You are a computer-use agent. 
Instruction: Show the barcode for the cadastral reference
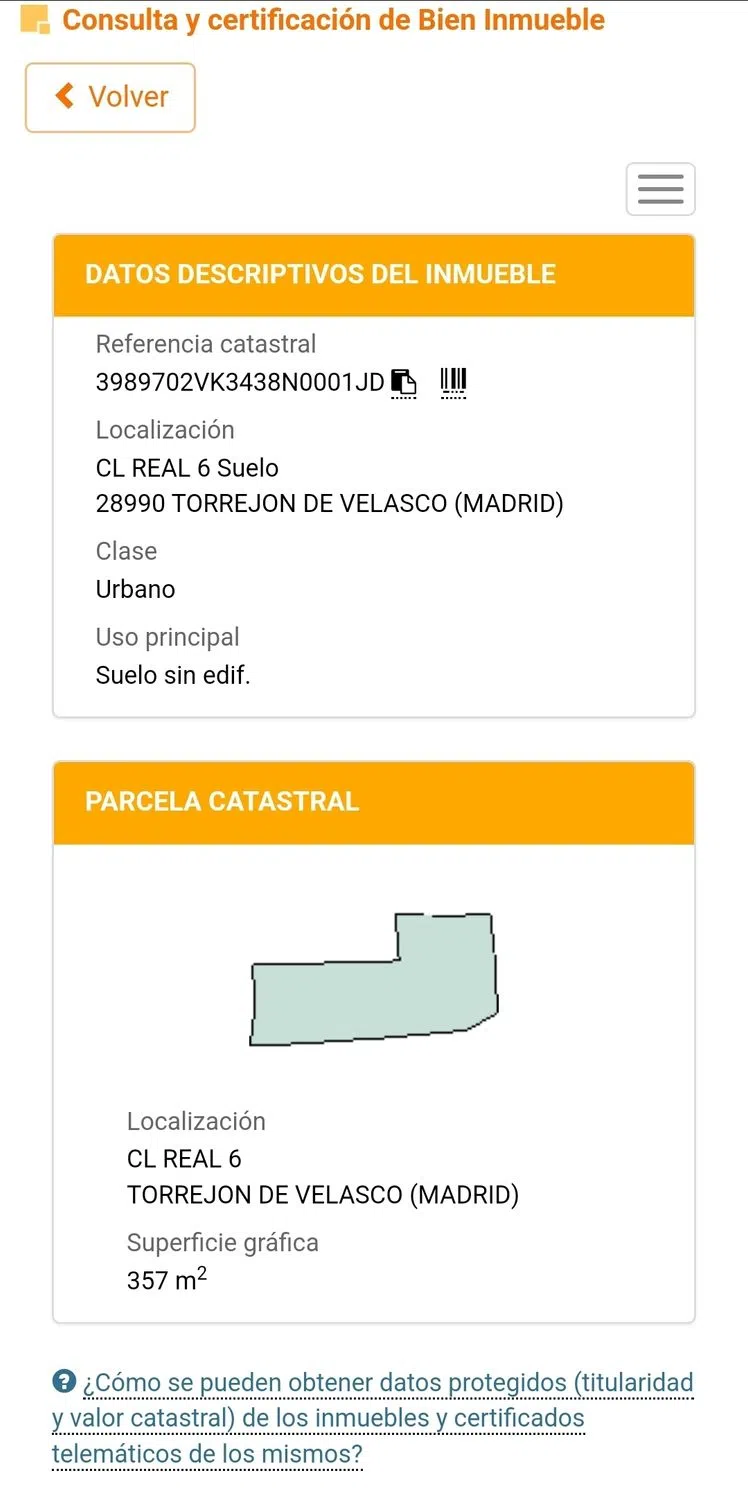click(454, 381)
